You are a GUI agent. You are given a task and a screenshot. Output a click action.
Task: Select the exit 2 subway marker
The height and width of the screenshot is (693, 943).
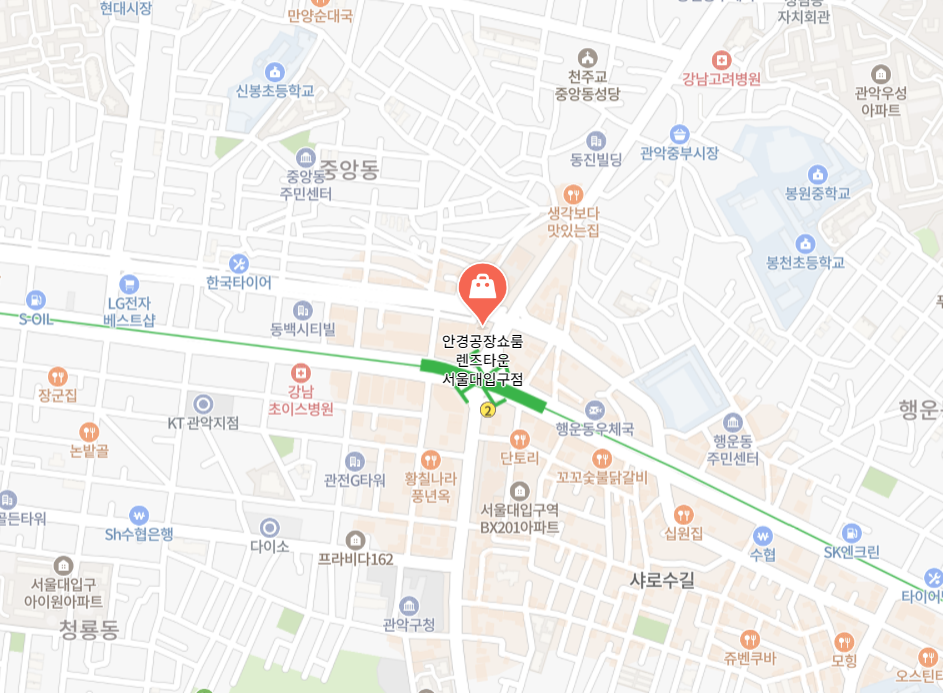[487, 410]
